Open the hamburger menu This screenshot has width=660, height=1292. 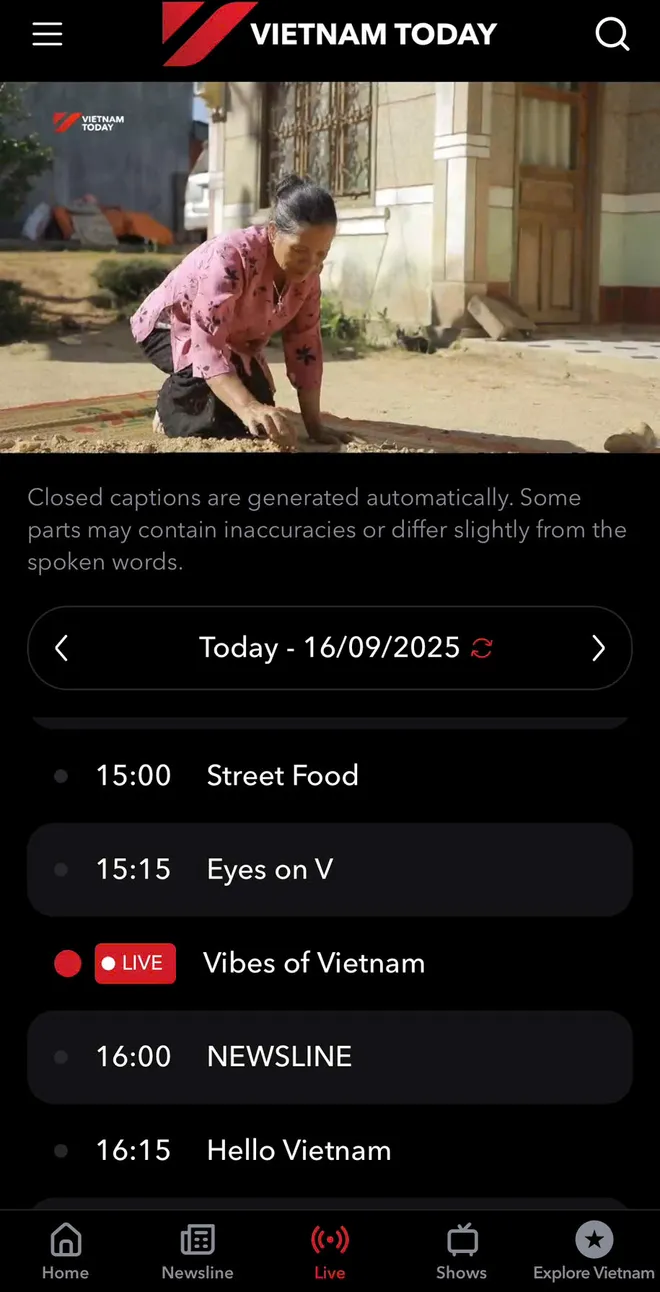(x=47, y=35)
